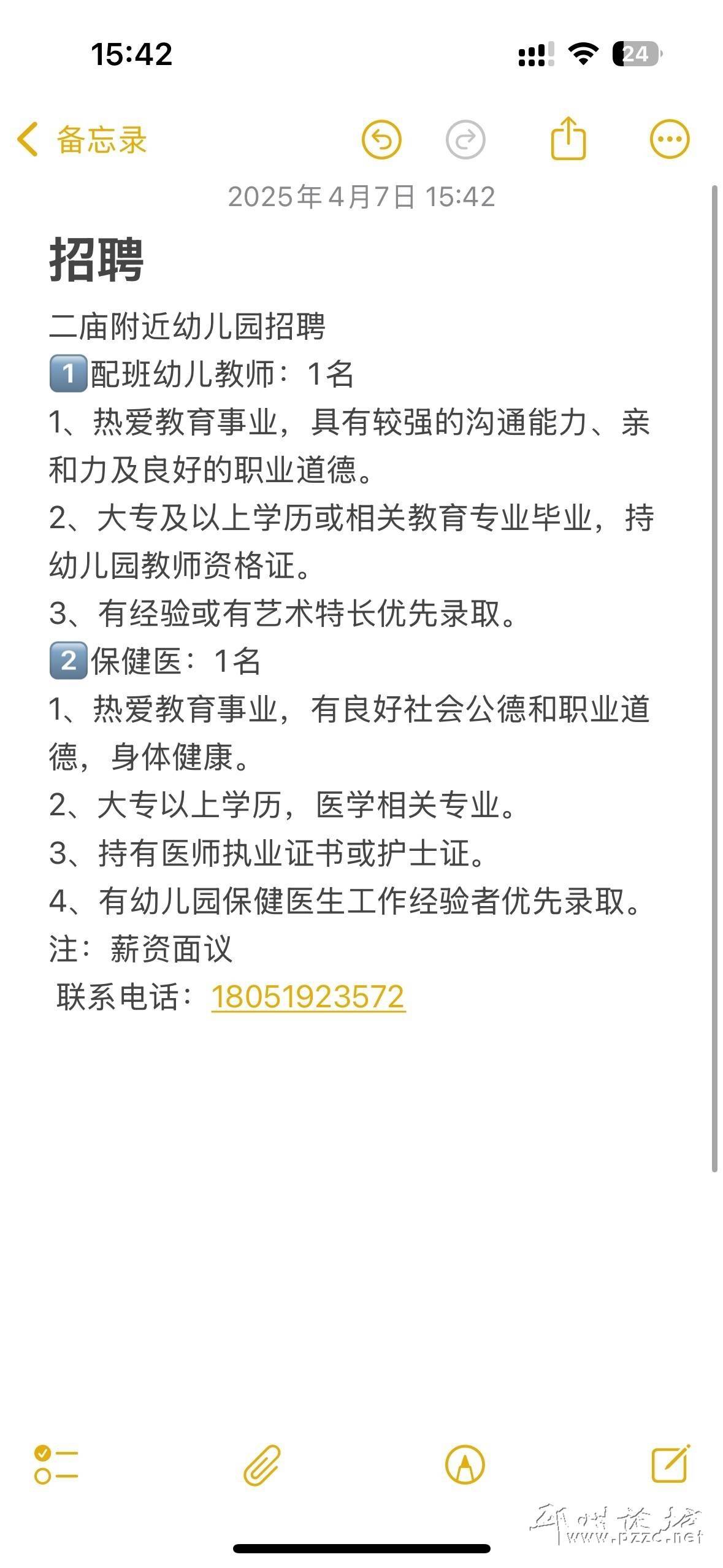723x1568 pixels.
Task: Open the markup pen tool
Action: [464, 1466]
